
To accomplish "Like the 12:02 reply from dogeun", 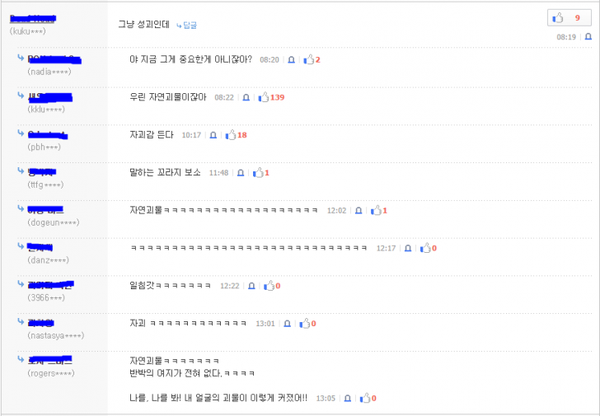I will click(375, 211).
